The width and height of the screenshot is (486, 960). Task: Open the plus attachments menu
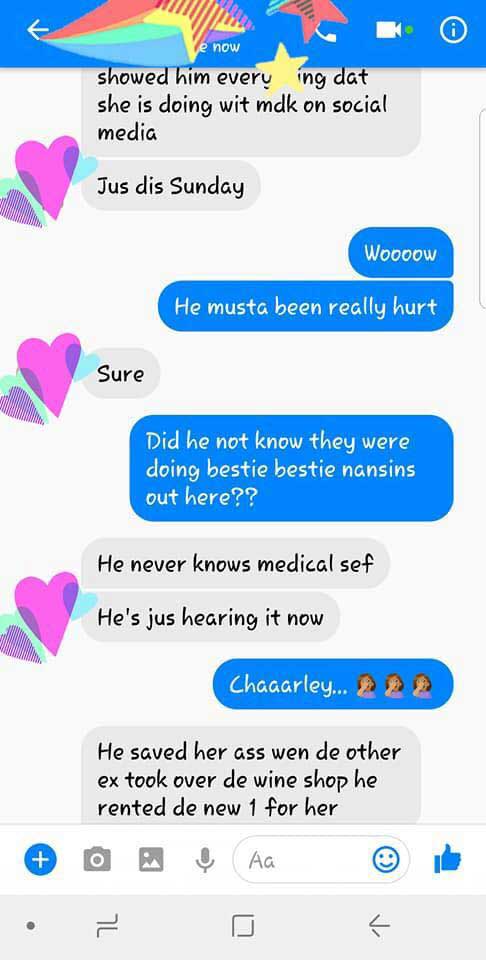40,860
